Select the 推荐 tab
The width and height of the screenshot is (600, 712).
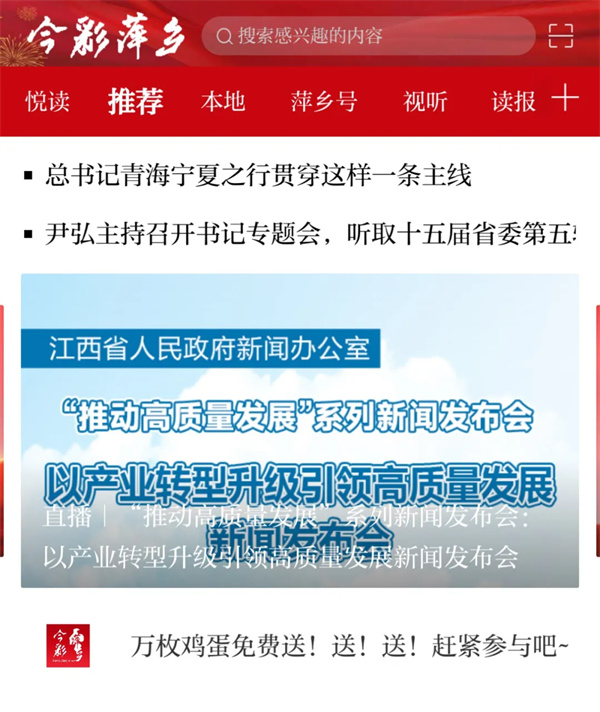click(135, 101)
